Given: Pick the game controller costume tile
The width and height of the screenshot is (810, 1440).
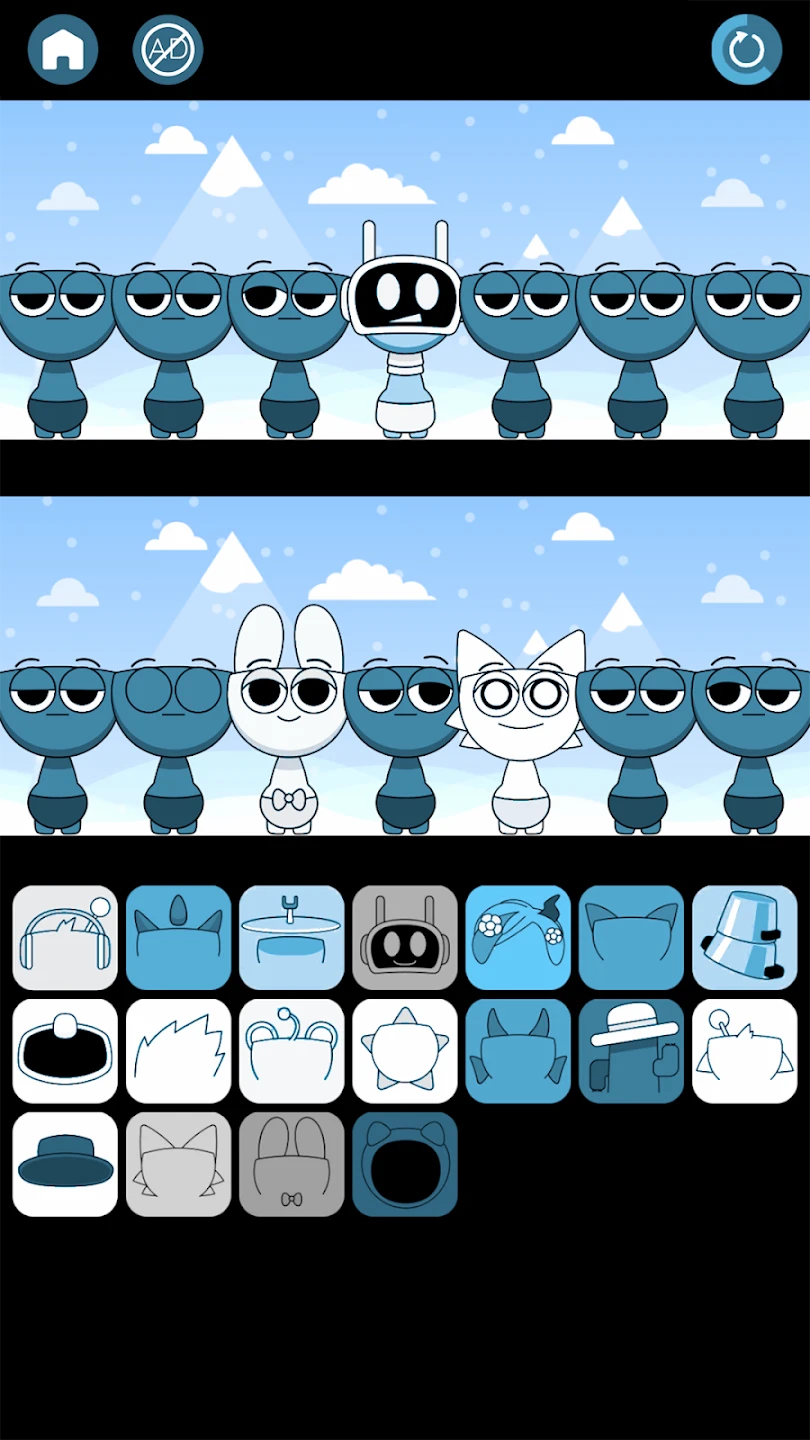Looking at the screenshot, I should (x=518, y=938).
